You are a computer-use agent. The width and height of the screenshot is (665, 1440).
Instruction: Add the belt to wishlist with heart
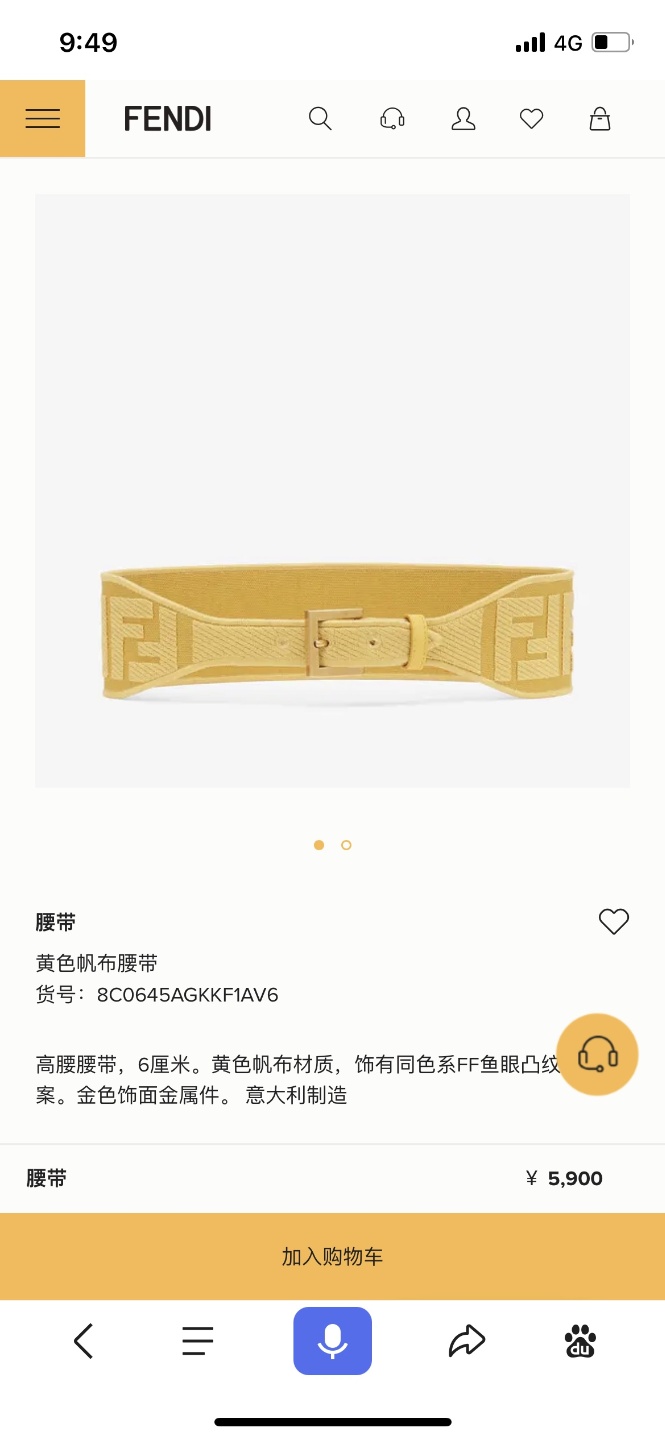(613, 922)
